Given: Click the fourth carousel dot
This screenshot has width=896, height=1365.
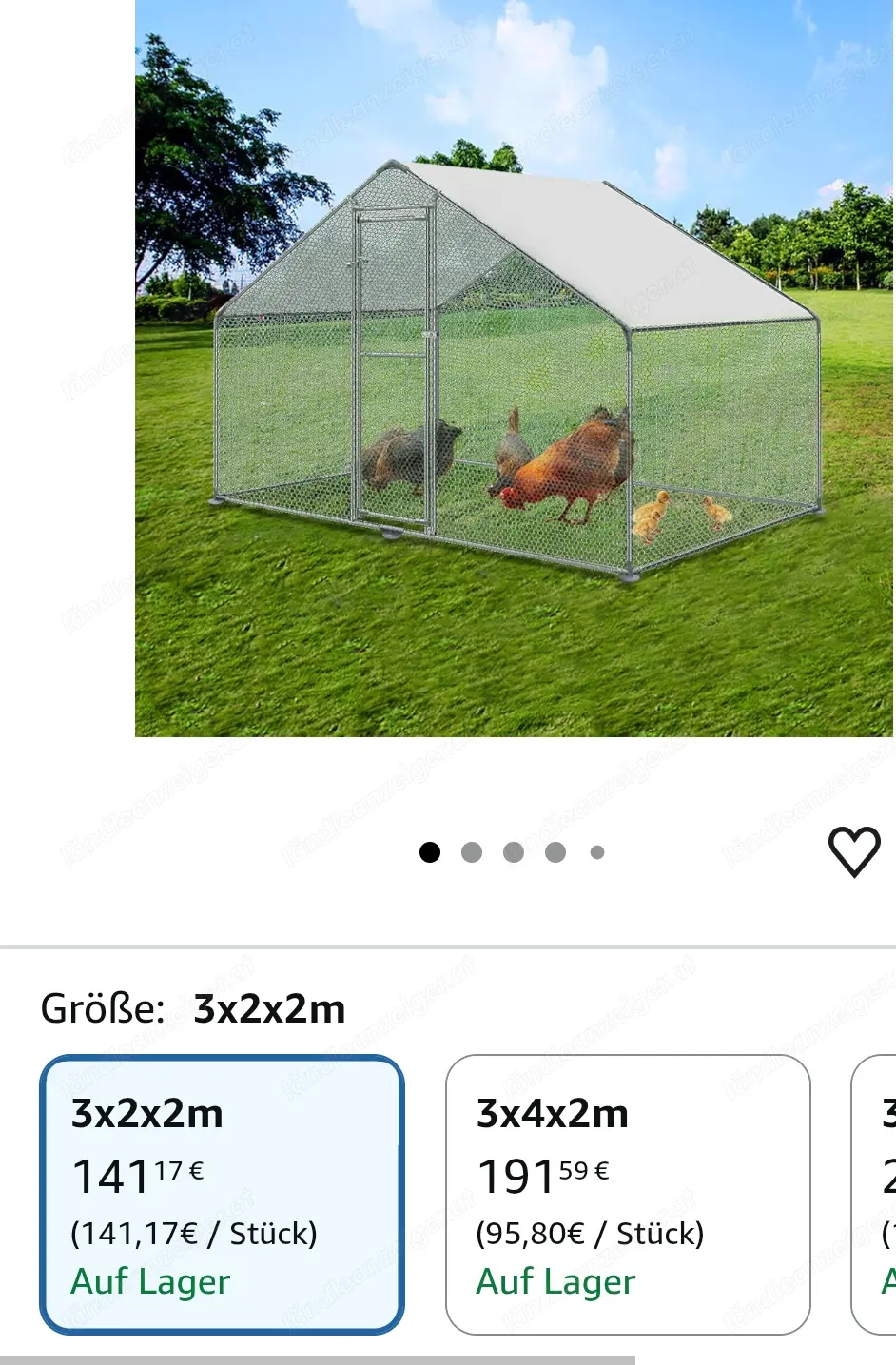Looking at the screenshot, I should (556, 851).
